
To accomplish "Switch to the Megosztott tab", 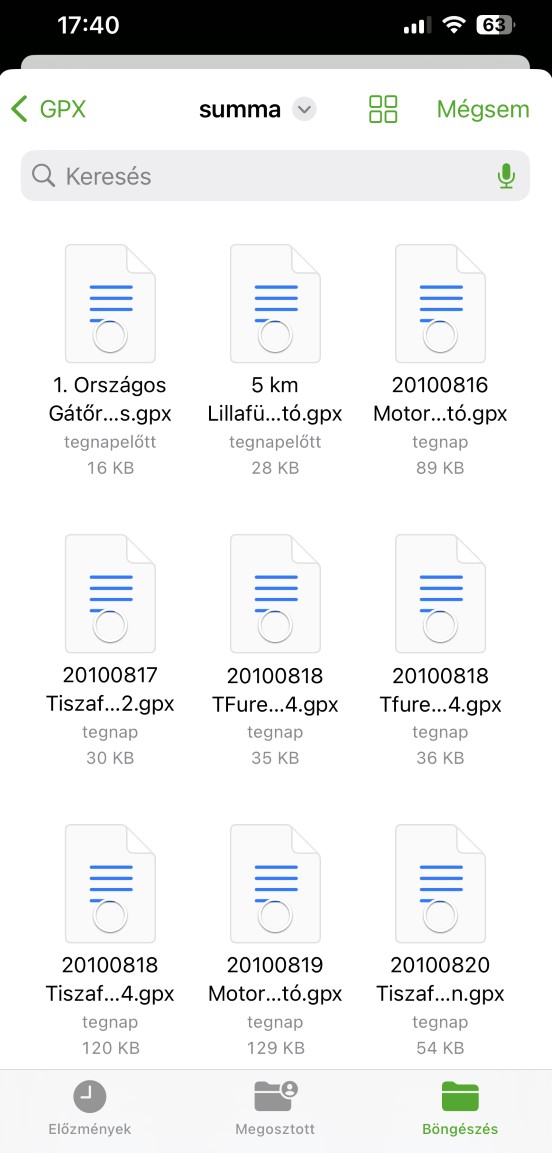I will coord(275,1109).
